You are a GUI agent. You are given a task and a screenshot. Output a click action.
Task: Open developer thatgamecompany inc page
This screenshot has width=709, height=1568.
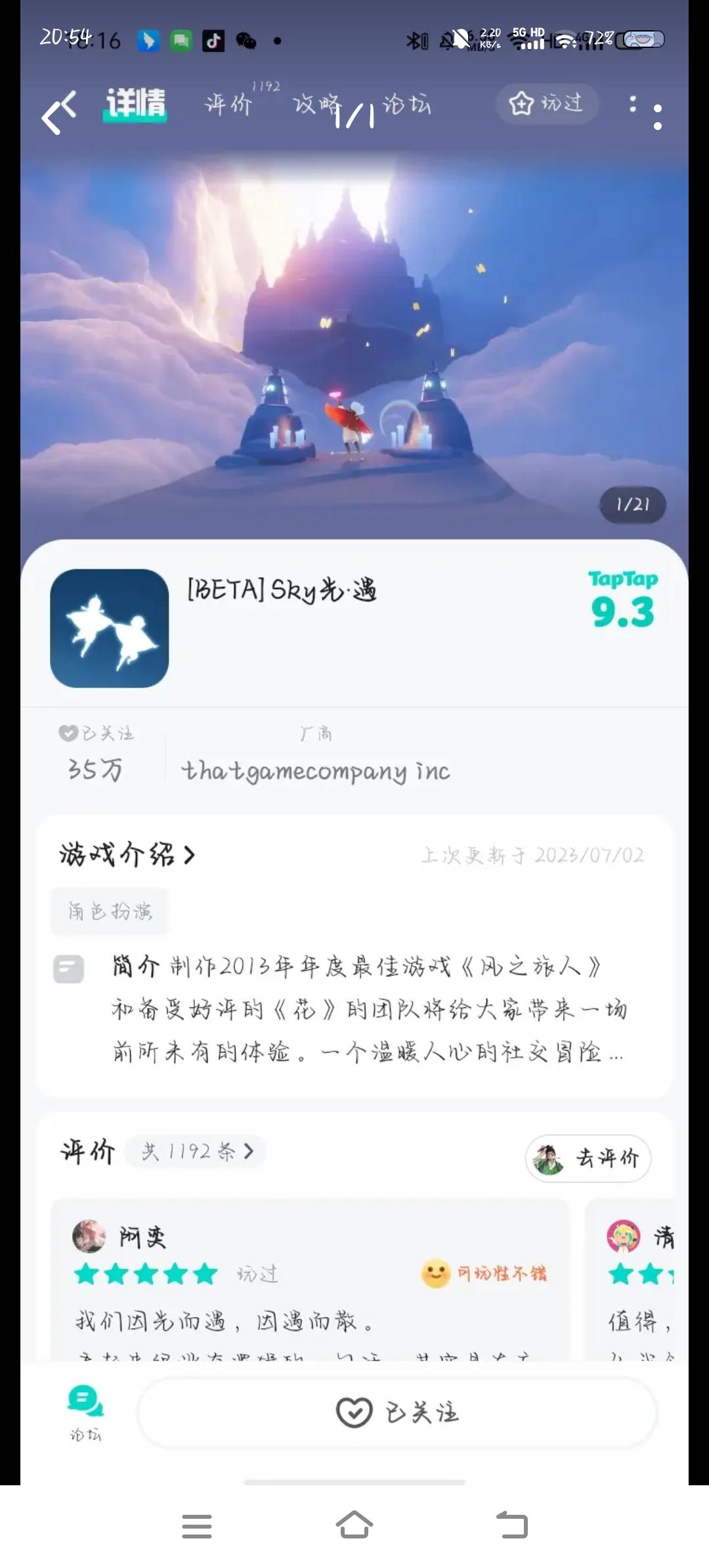(x=316, y=771)
